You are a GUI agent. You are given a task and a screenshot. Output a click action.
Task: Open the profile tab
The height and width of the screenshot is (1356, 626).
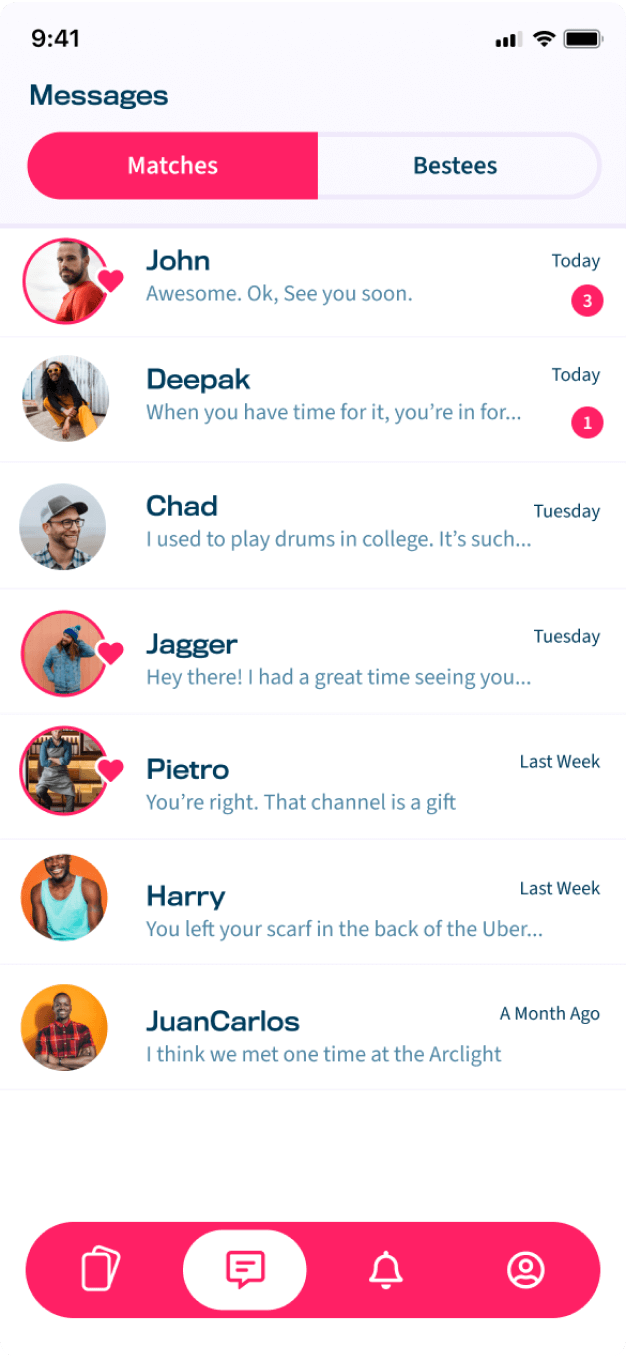coord(525,1270)
